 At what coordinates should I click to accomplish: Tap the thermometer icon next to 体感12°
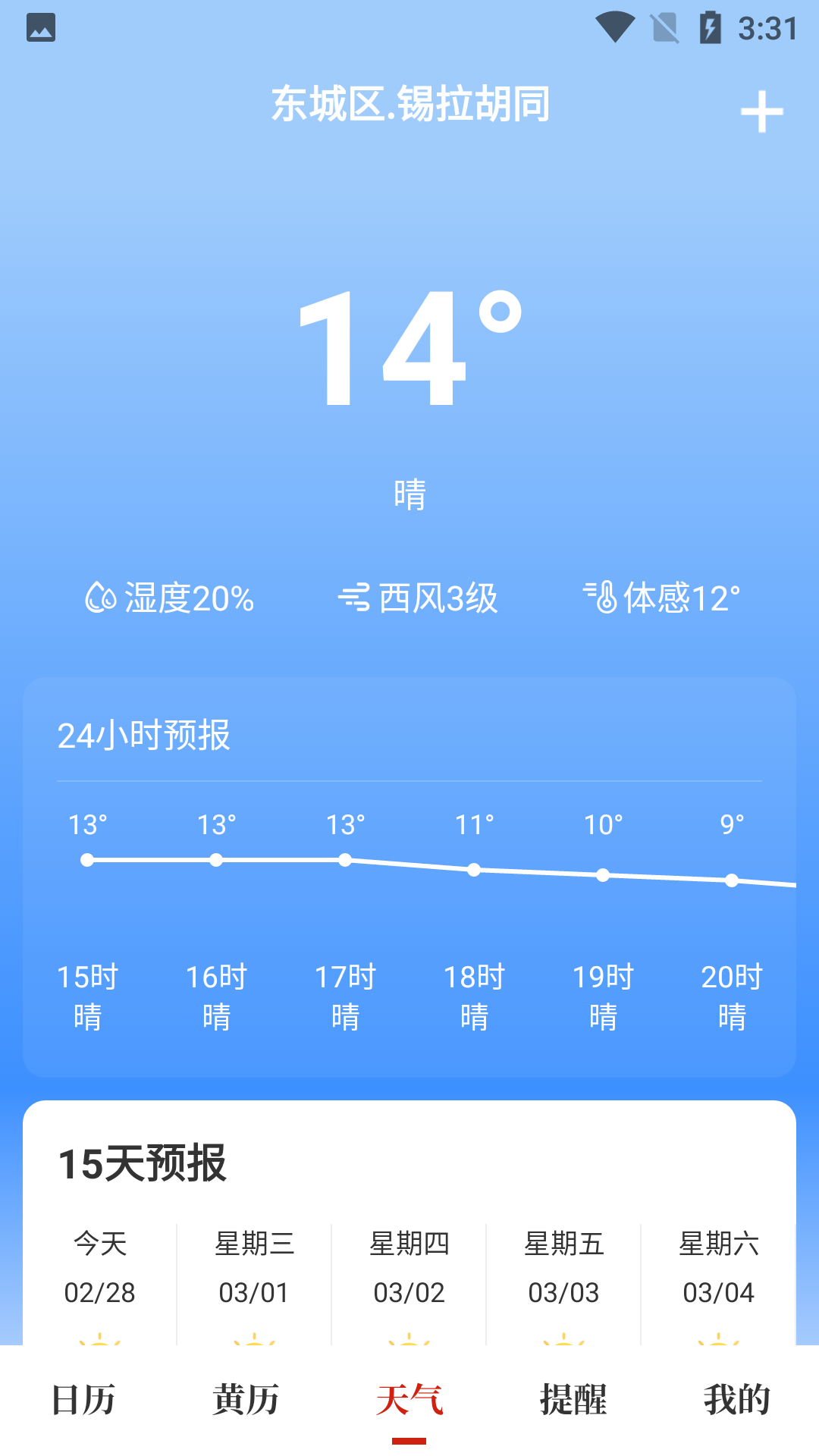tap(601, 598)
